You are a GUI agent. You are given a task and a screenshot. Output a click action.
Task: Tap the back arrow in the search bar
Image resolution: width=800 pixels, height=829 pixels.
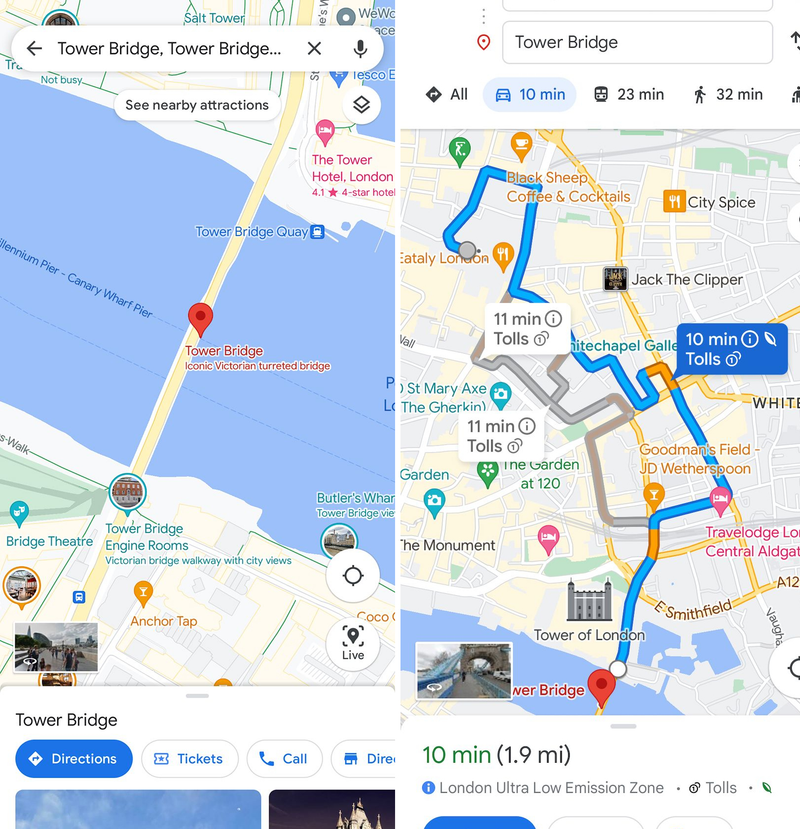pos(35,49)
